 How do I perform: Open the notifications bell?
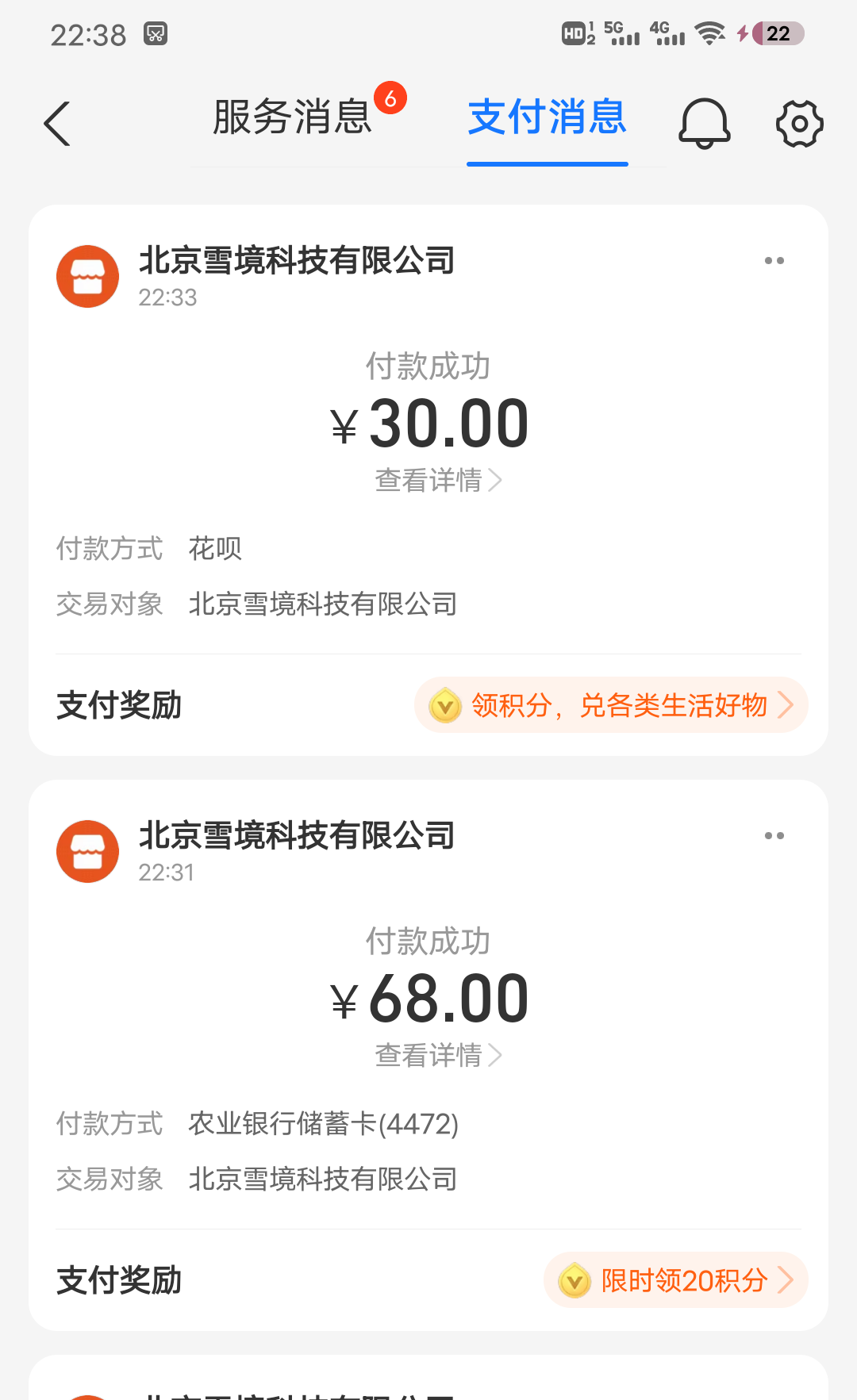tap(704, 124)
